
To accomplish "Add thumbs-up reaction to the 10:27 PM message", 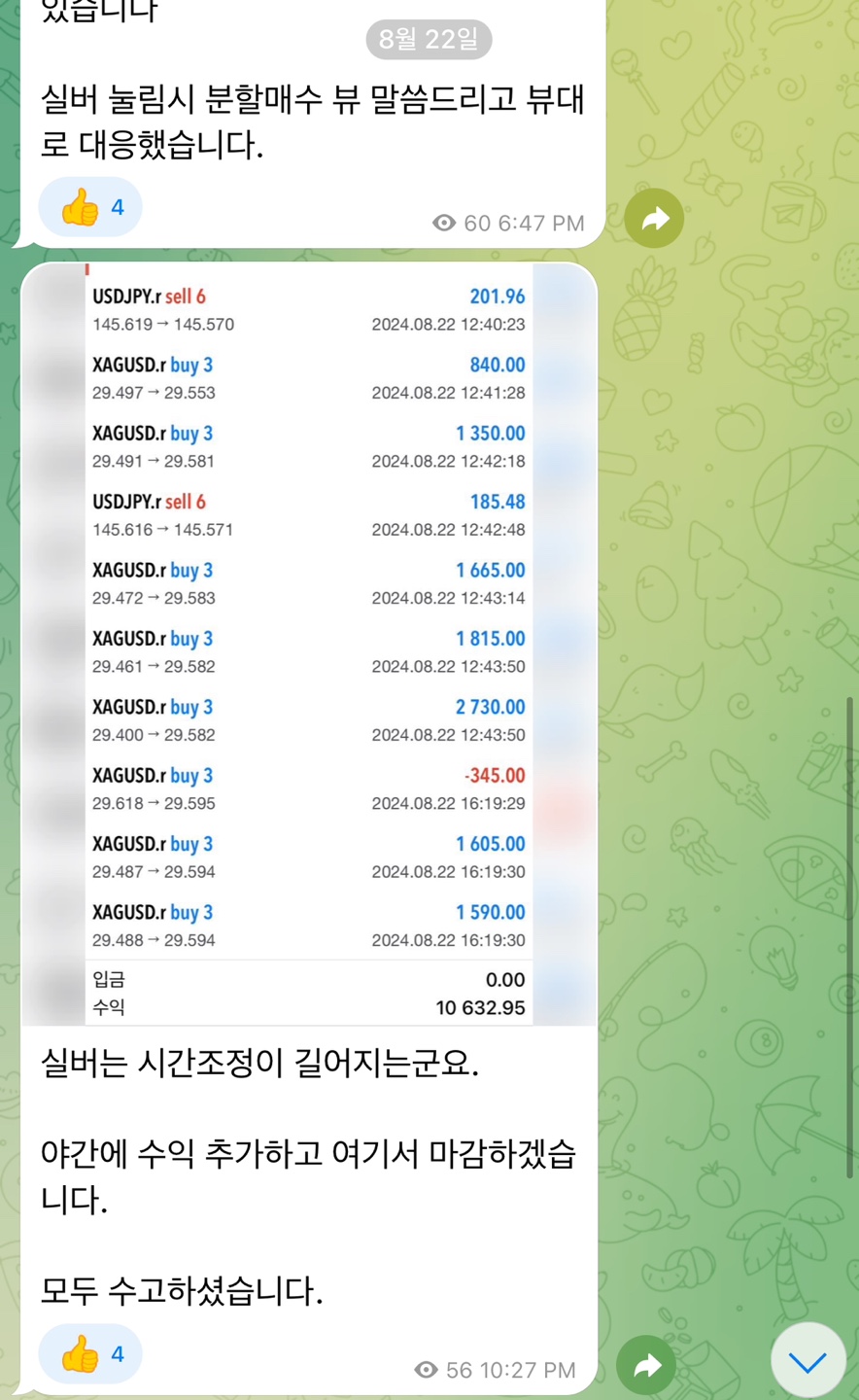I will [90, 1354].
